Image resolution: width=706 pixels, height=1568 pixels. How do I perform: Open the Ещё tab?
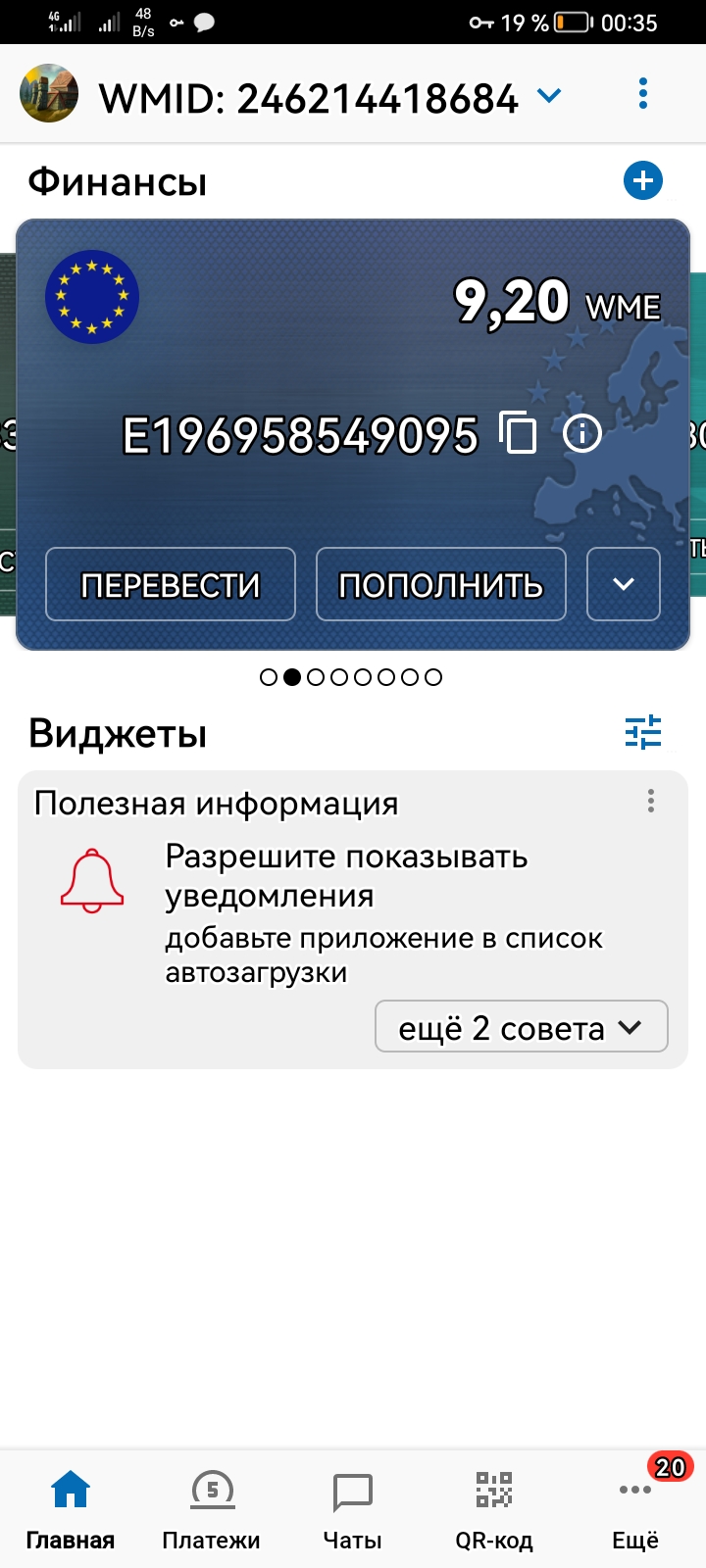click(x=635, y=1509)
